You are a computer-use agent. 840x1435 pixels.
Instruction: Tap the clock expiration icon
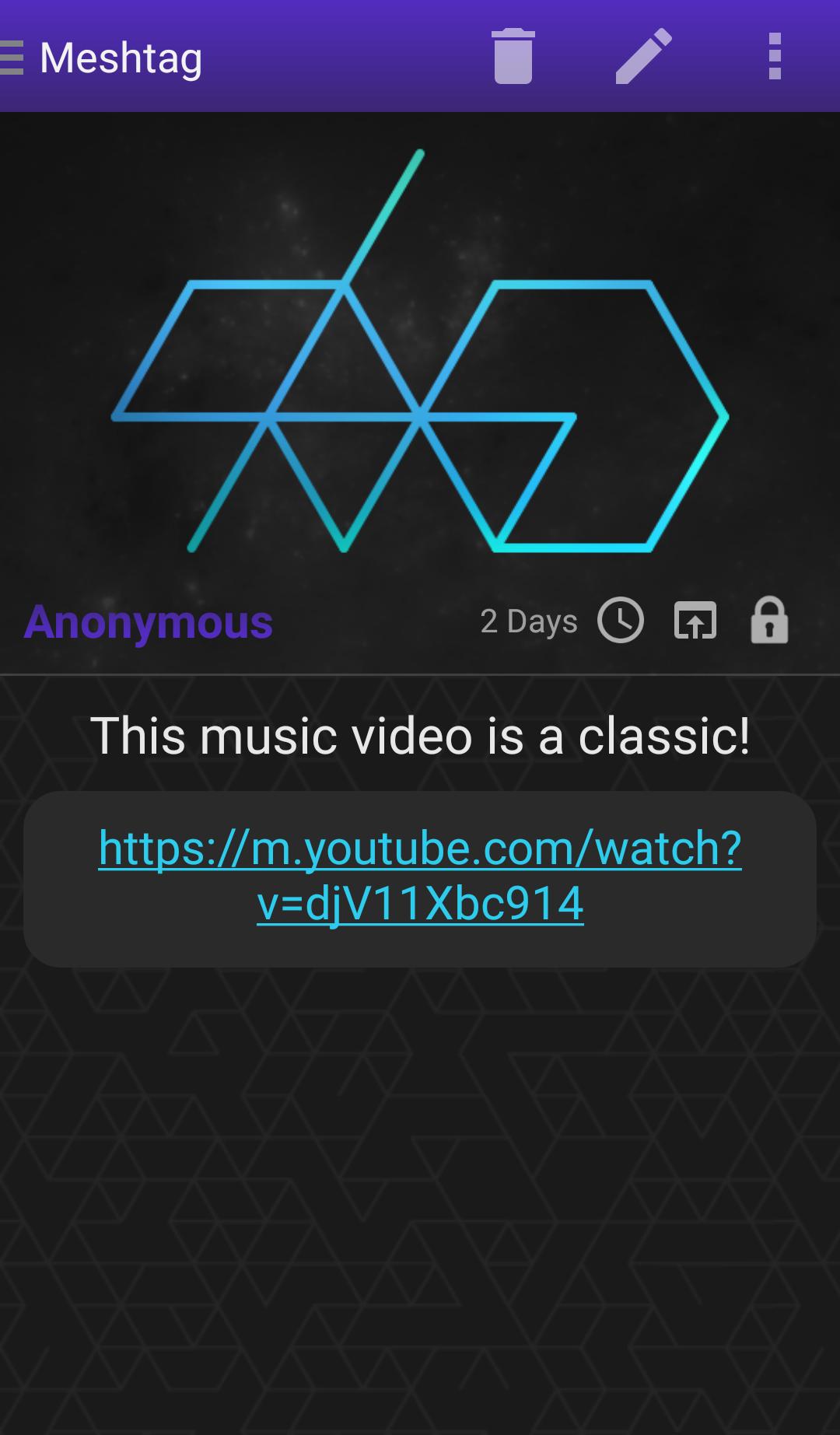point(620,620)
